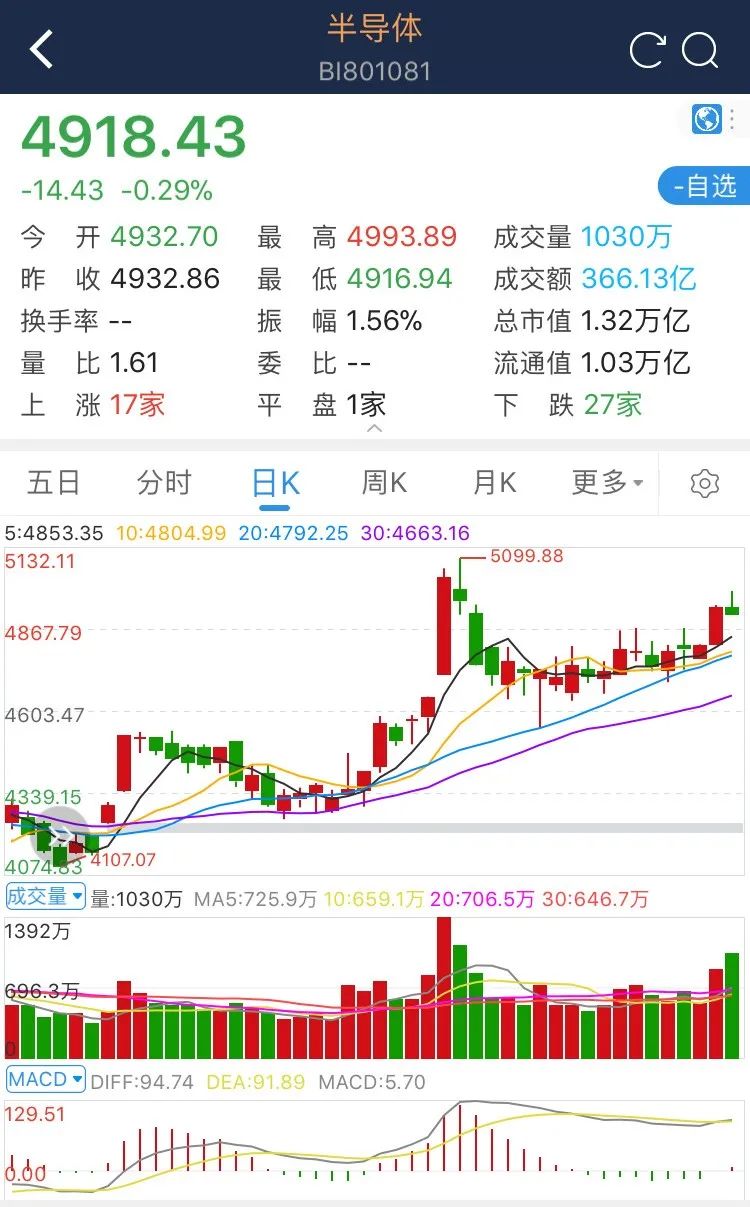
Task: Refresh the semiconductor index data
Action: [x=647, y=50]
